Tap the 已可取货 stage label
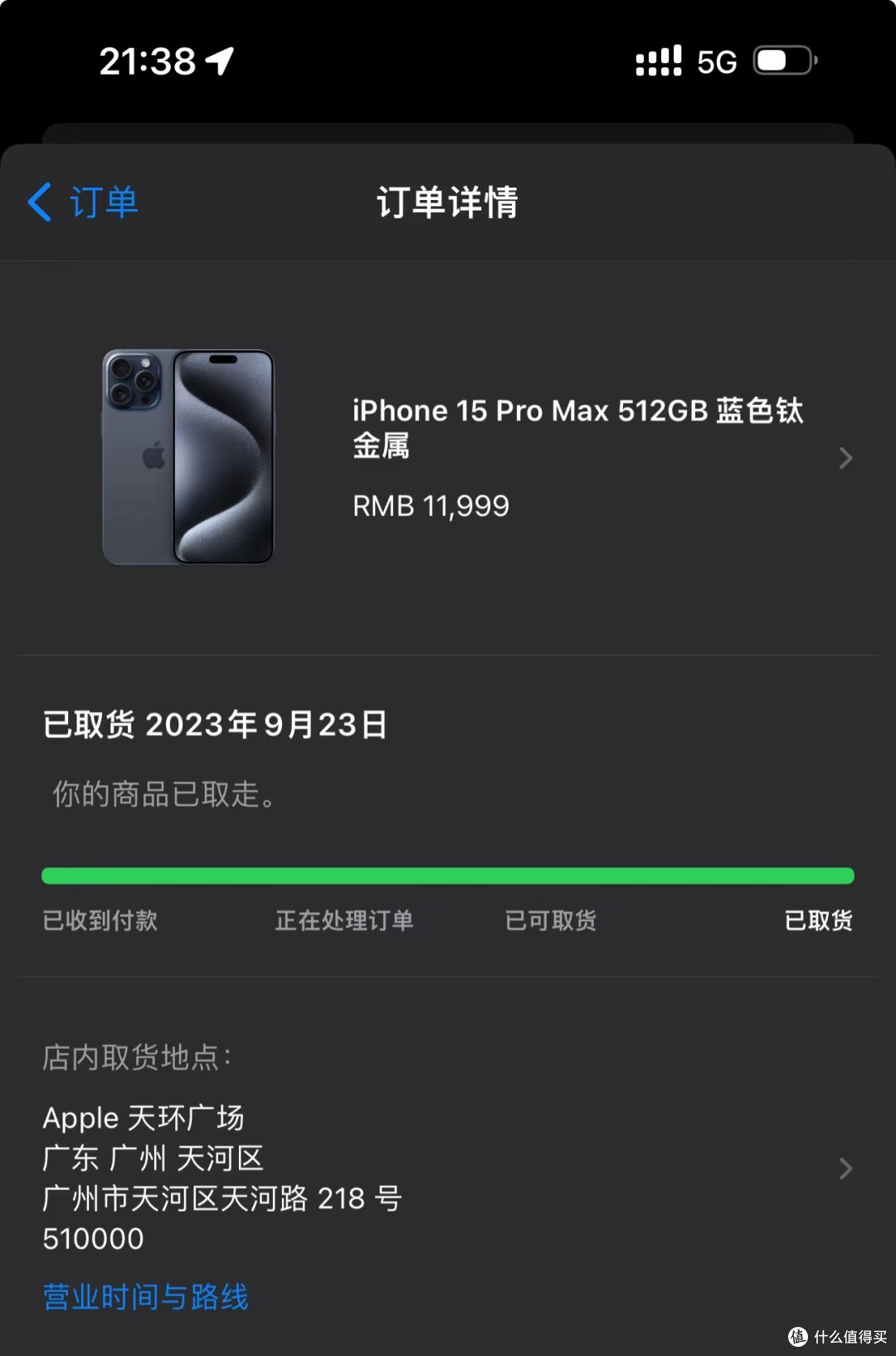Viewport: 896px width, 1356px height. pyautogui.click(x=549, y=920)
